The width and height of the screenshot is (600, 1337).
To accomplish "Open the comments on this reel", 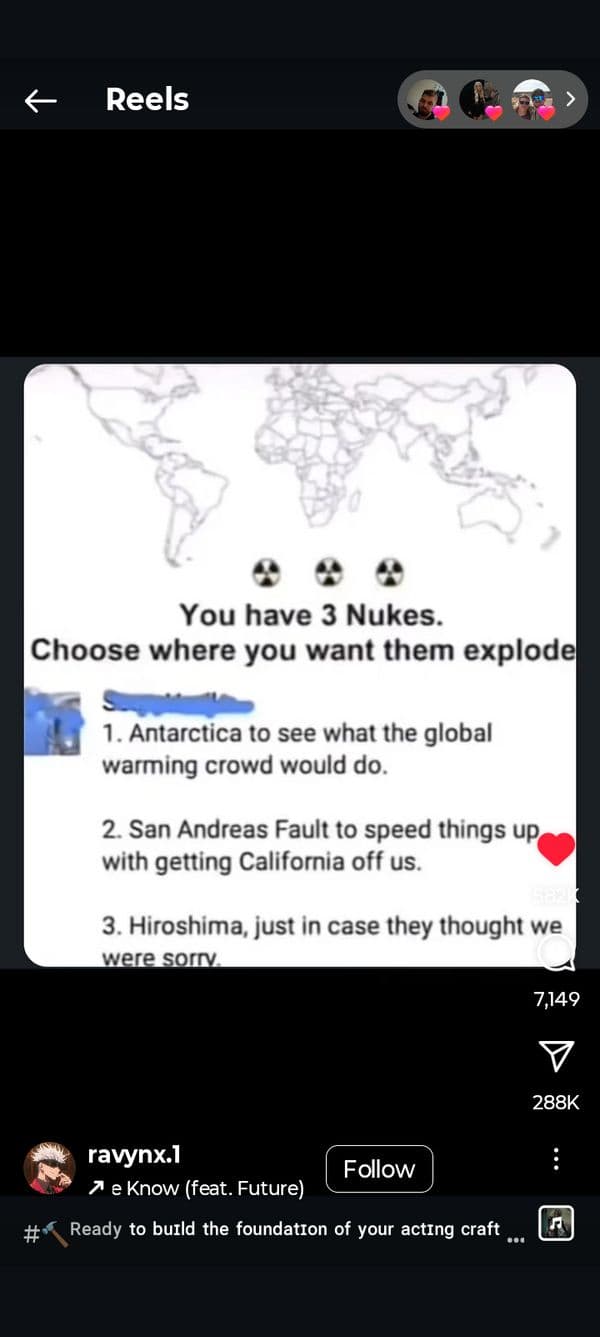I will click(x=556, y=953).
